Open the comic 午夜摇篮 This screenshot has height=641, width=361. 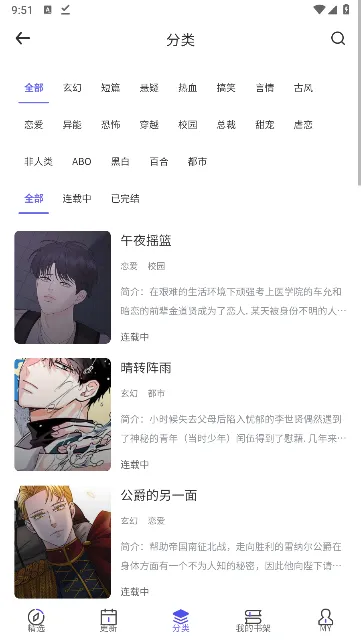pyautogui.click(x=180, y=287)
